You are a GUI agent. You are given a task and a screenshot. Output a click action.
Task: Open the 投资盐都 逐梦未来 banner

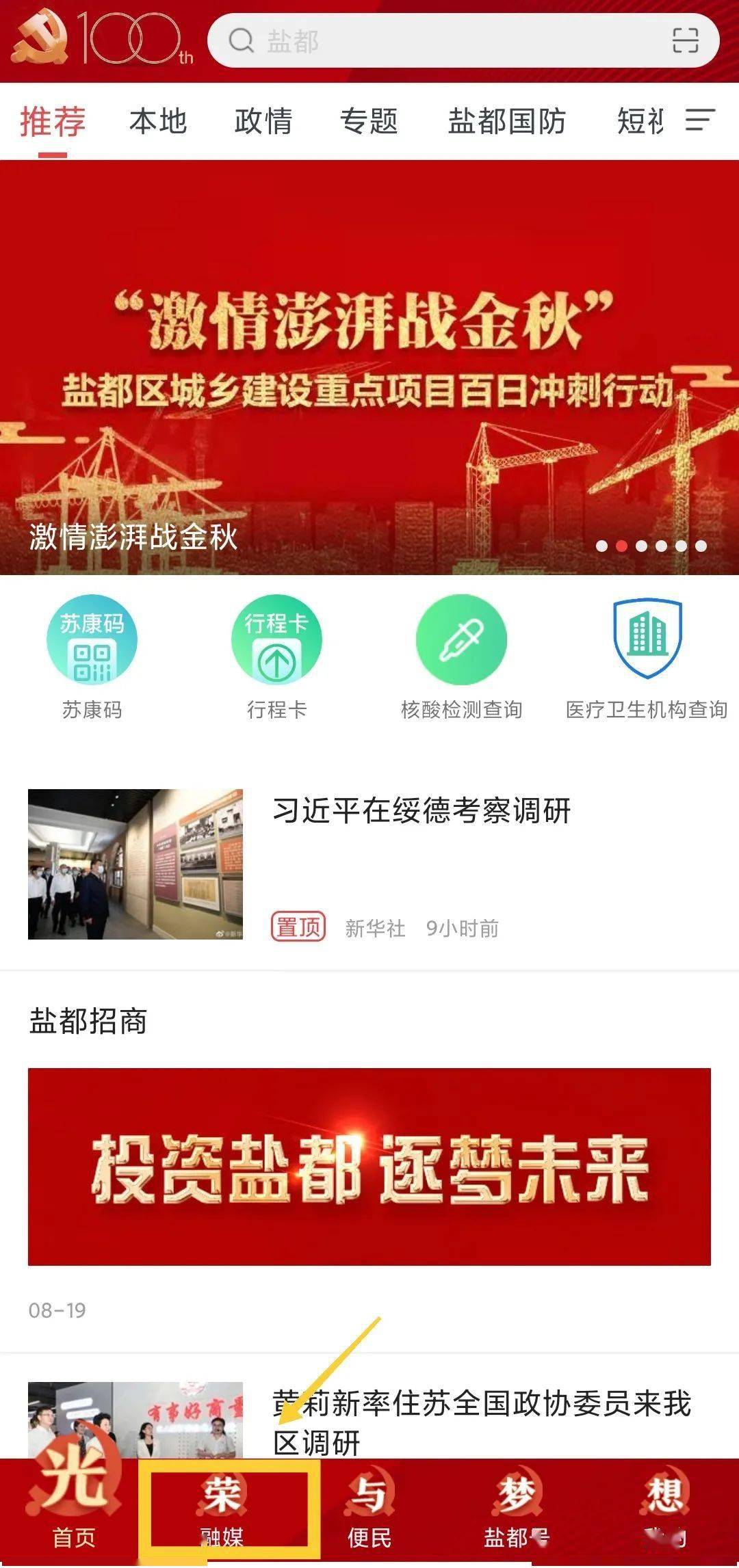[369, 1166]
